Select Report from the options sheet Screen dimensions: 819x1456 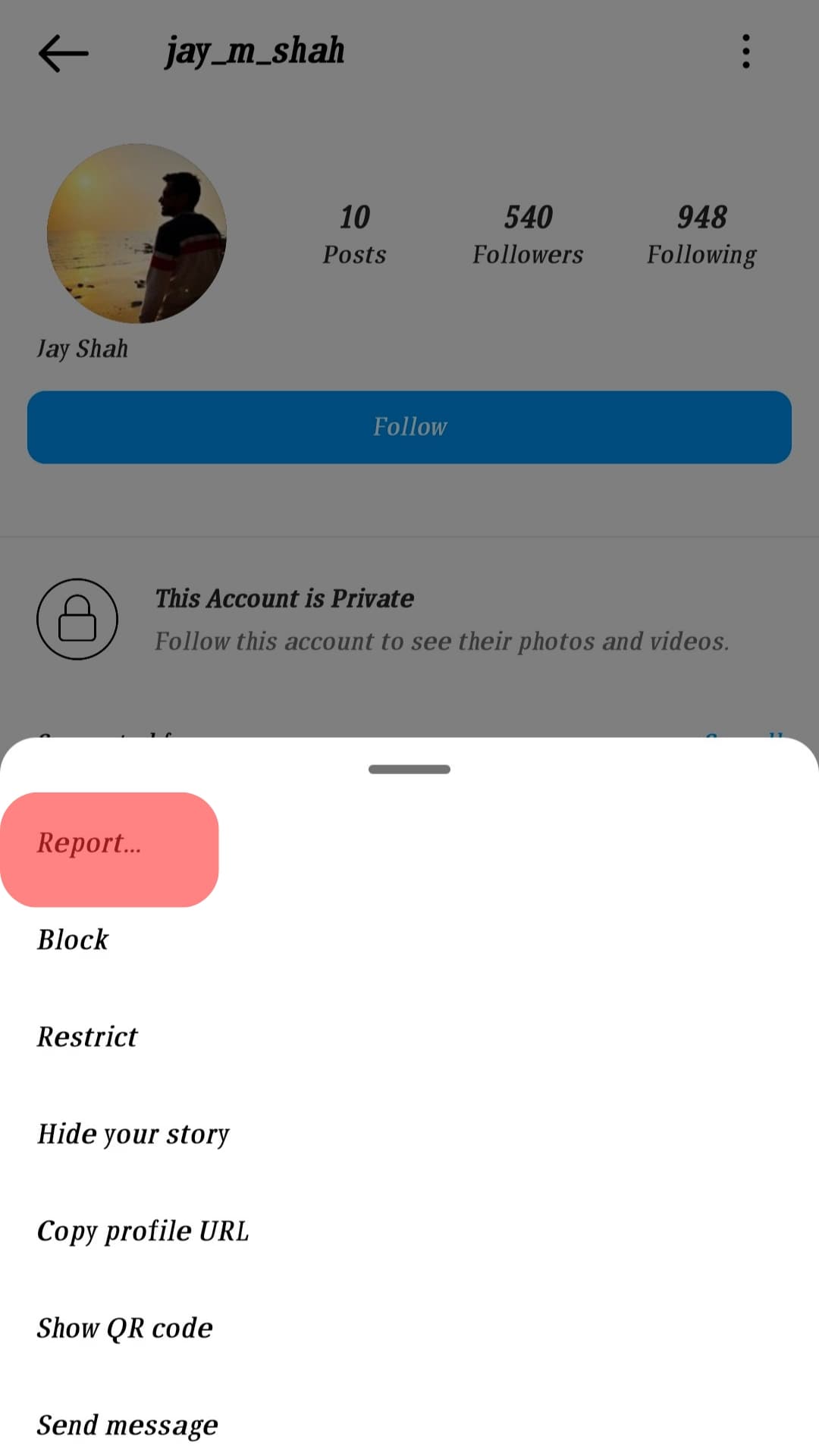point(89,843)
